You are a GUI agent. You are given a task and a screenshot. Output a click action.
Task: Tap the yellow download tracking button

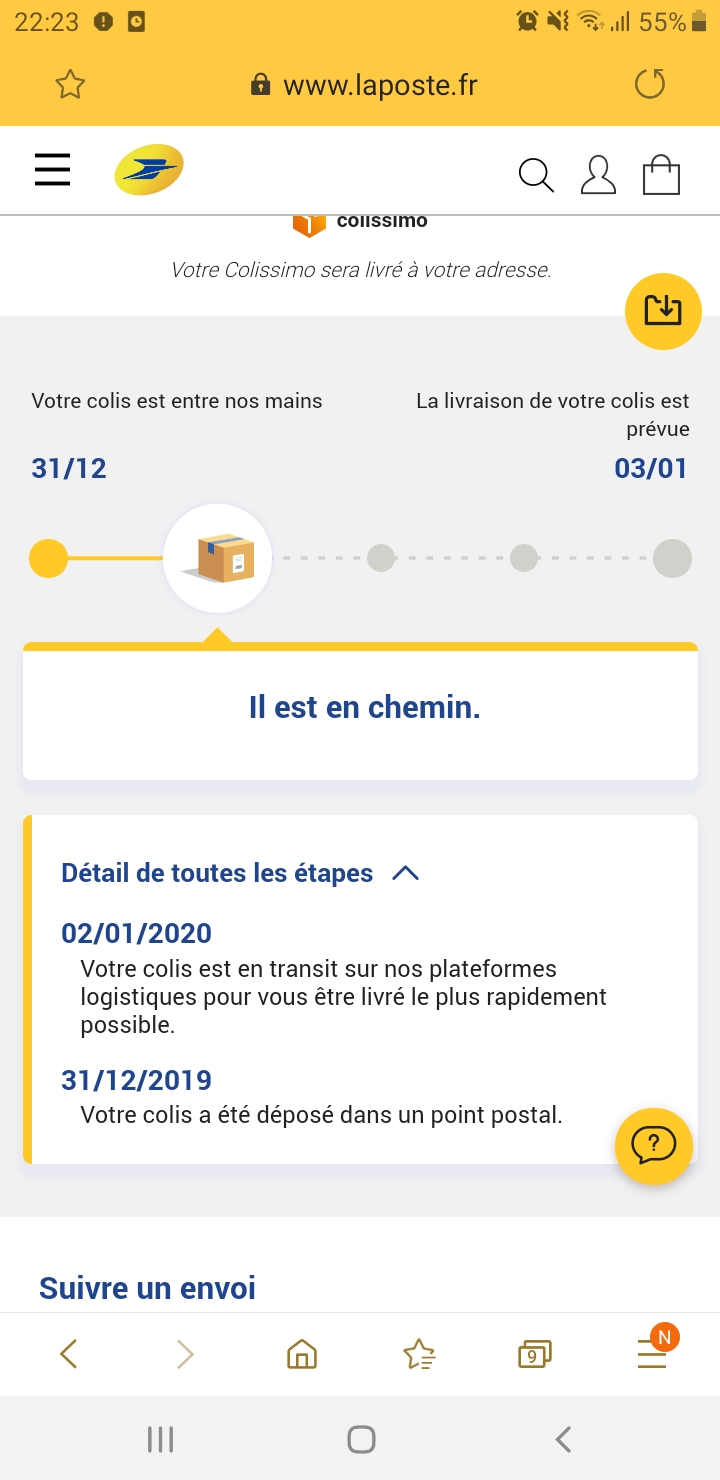663,311
